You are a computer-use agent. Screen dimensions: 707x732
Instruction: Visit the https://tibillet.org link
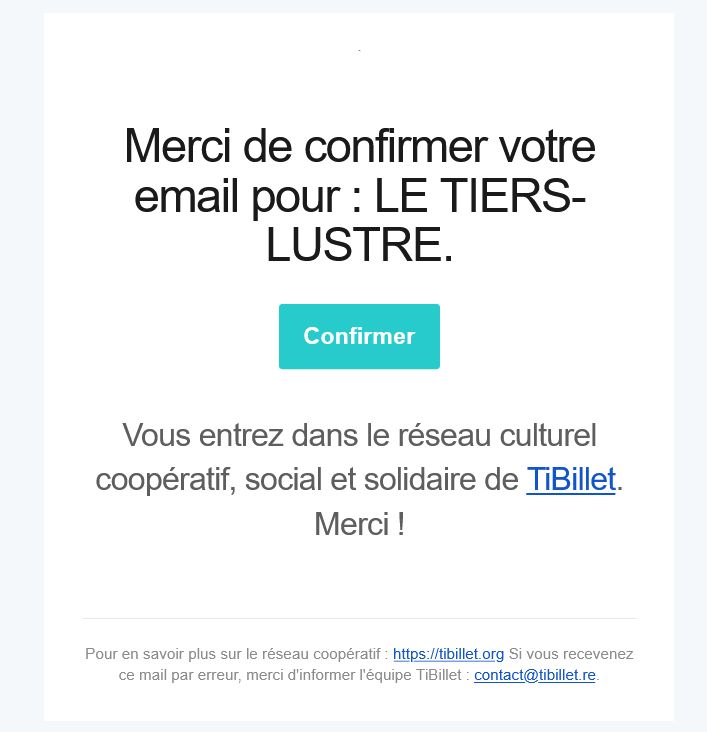point(448,654)
